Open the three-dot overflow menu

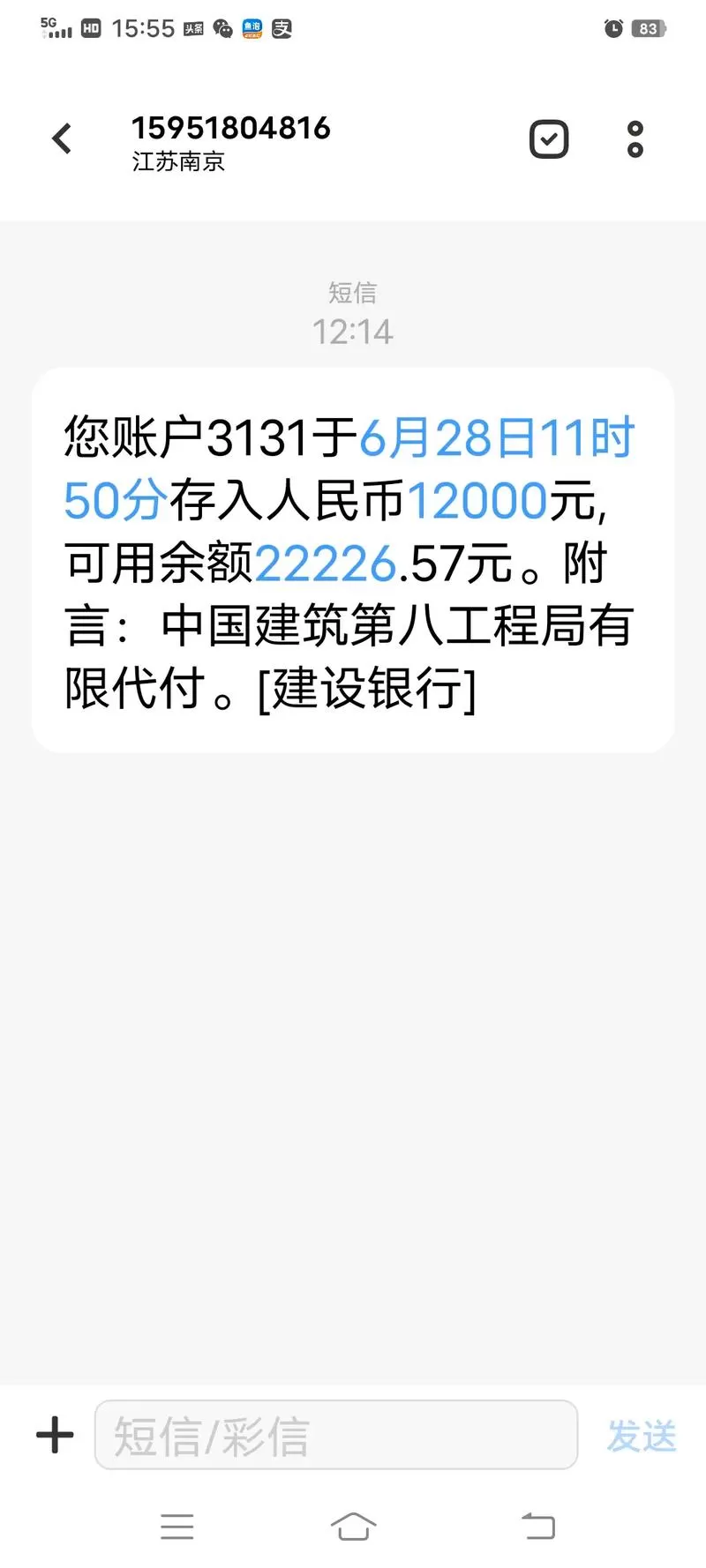pos(635,138)
